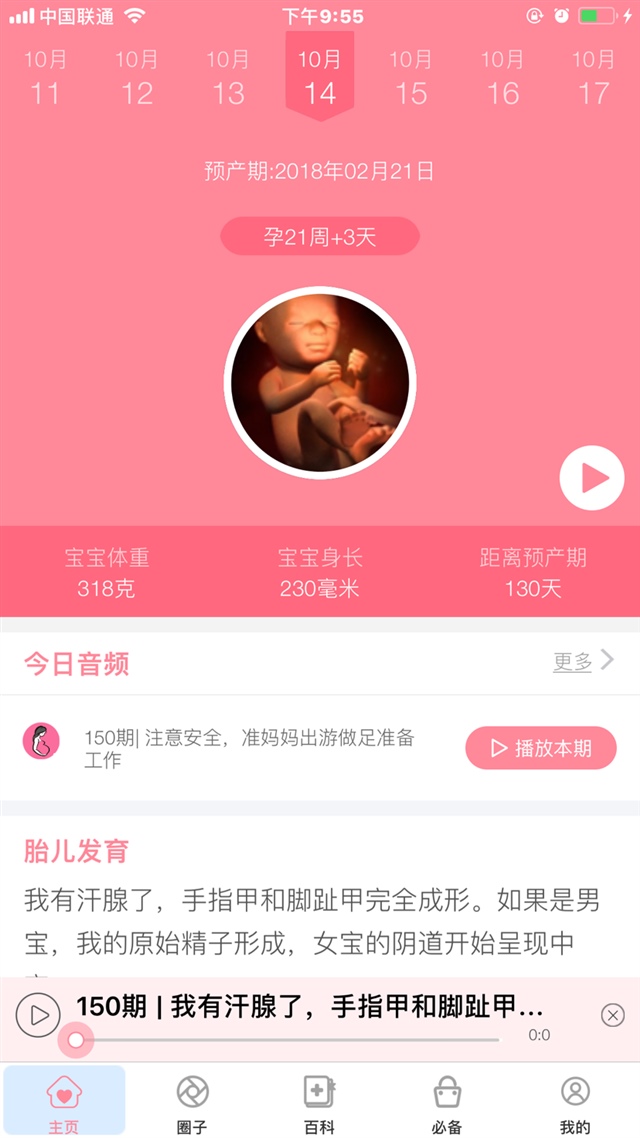This screenshot has width=640, height=1138.
Task: Tap the white play button on pink header
Action: click(x=591, y=478)
